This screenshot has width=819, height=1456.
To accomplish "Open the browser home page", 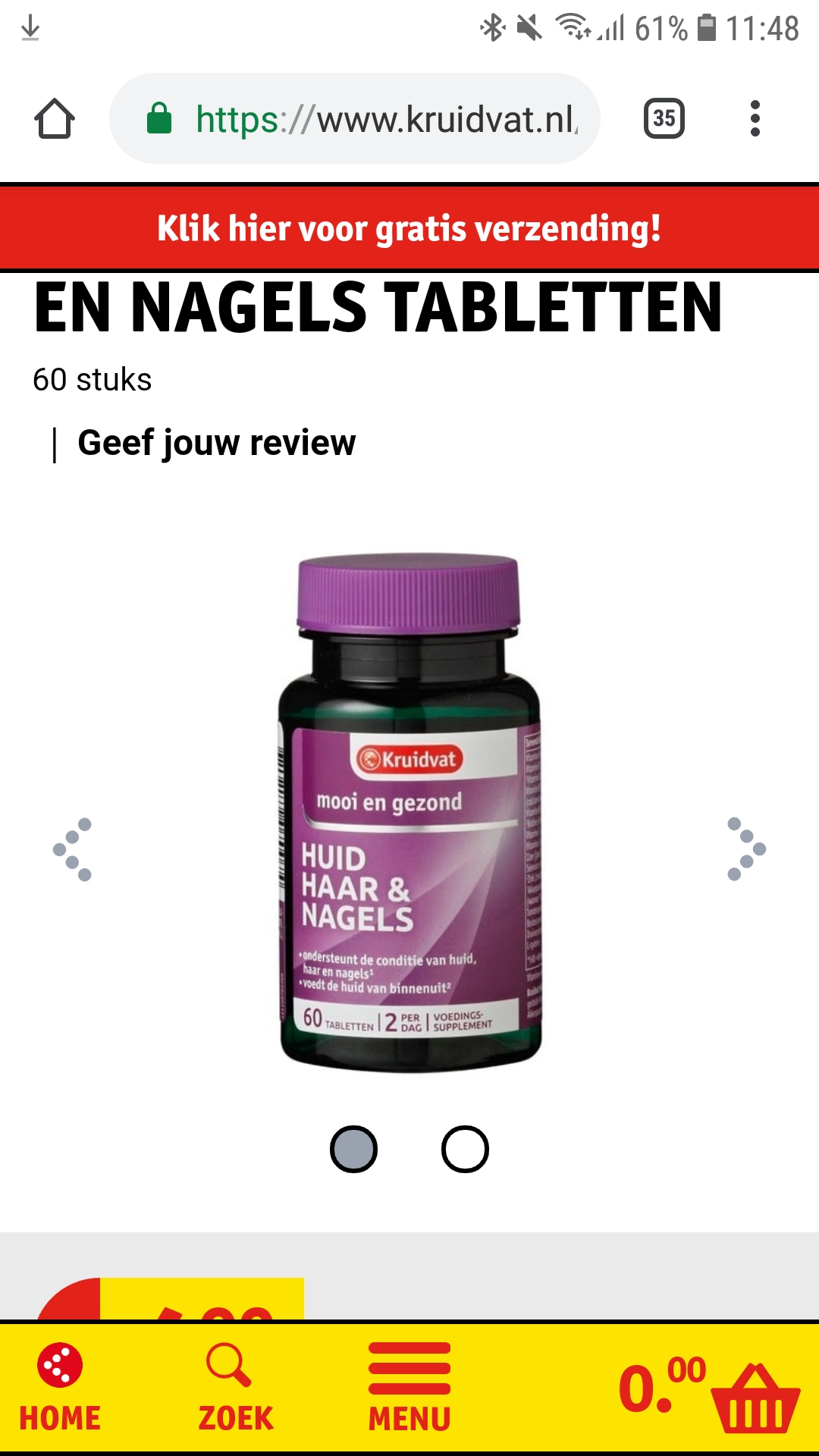I will tap(55, 119).
